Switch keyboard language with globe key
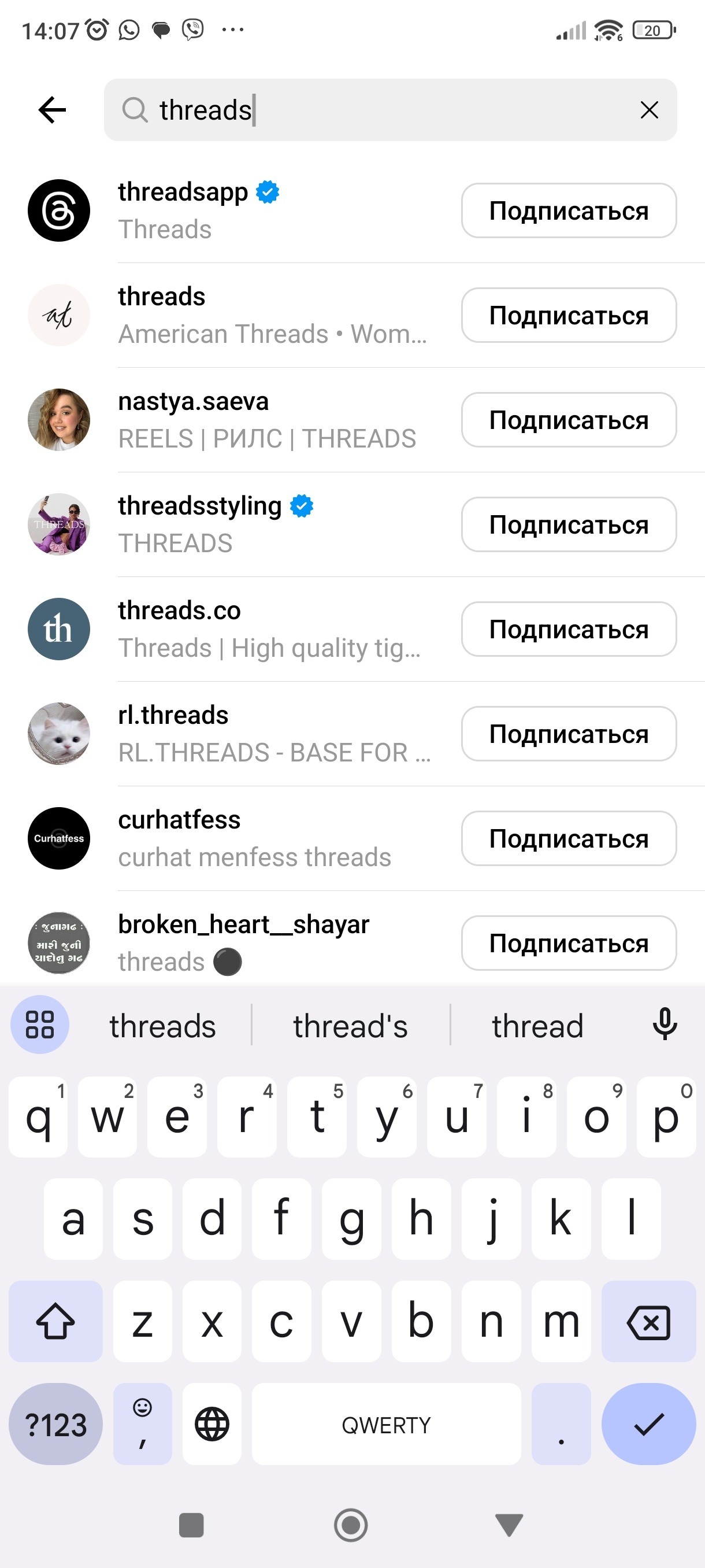 click(211, 1425)
